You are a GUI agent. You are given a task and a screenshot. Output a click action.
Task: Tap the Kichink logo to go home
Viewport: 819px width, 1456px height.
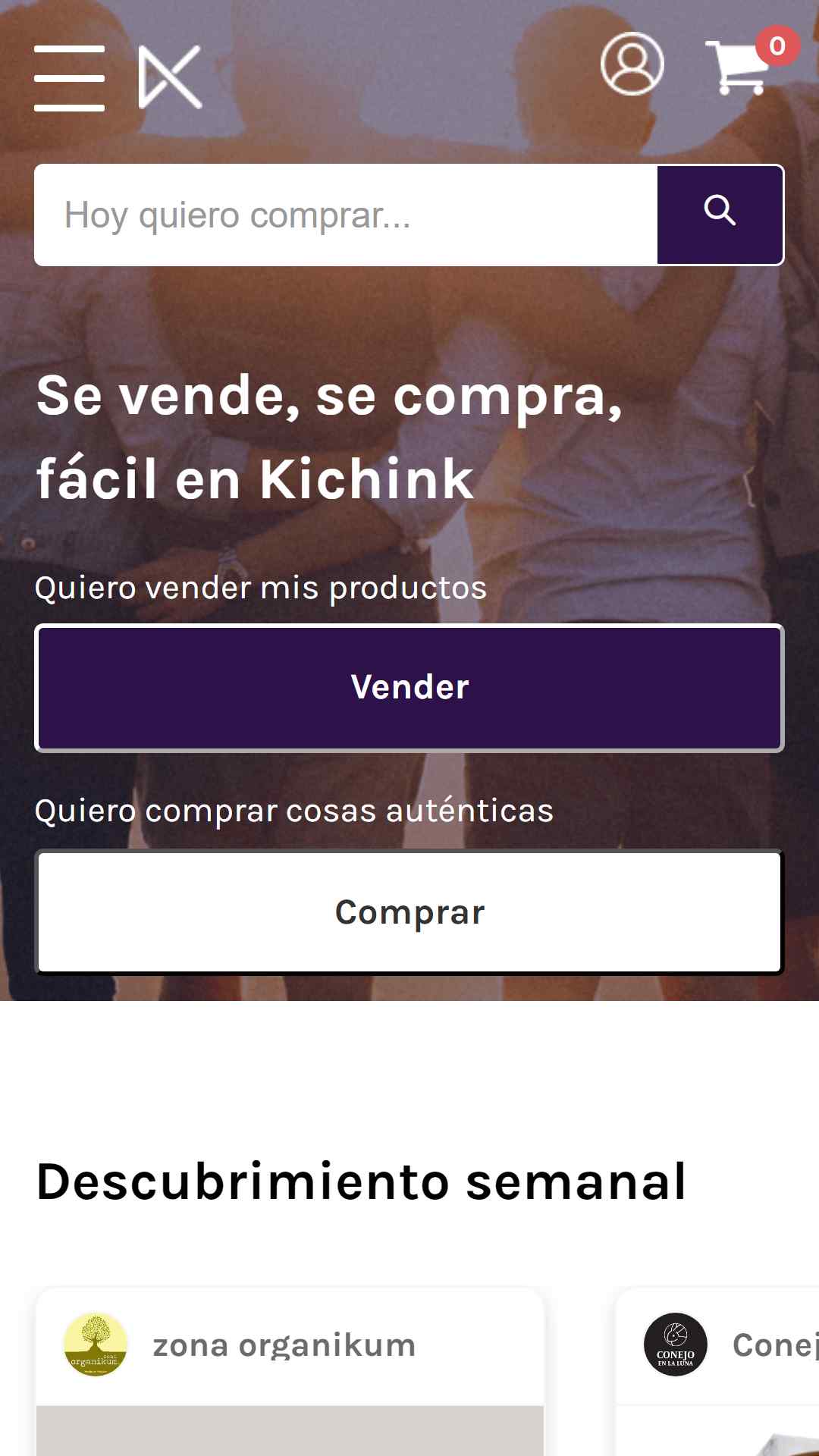[171, 77]
